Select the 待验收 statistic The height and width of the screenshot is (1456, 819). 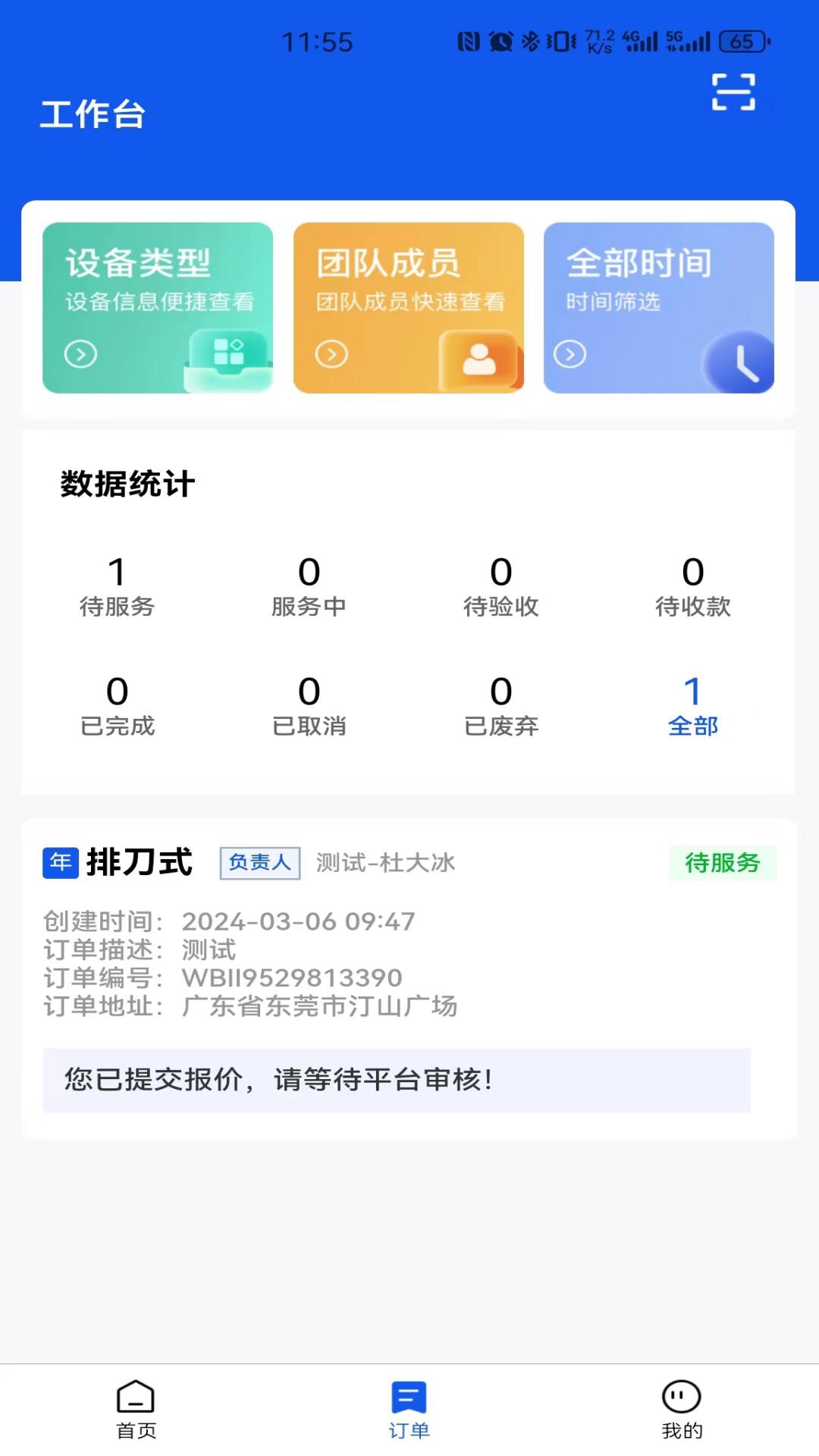[x=501, y=588]
